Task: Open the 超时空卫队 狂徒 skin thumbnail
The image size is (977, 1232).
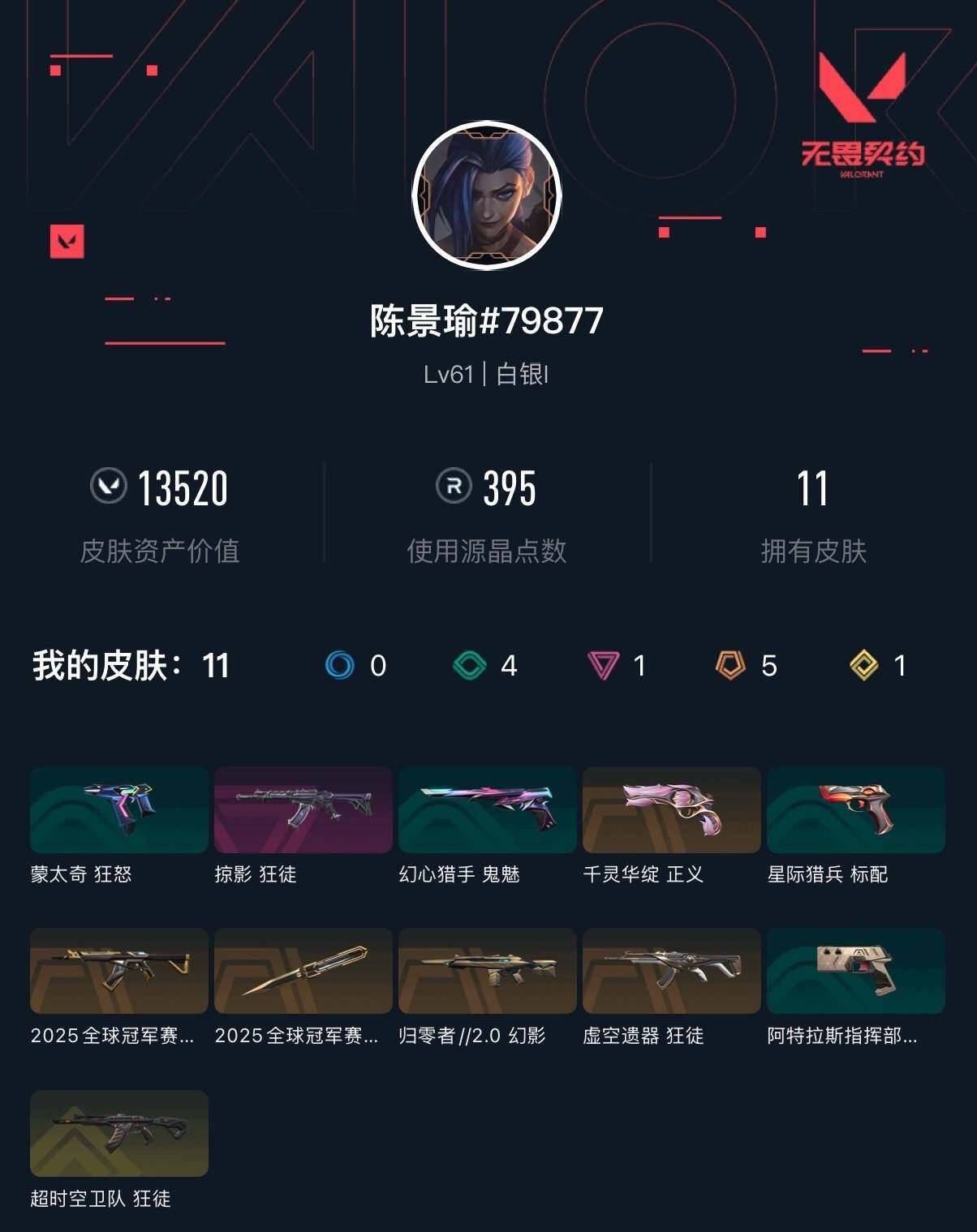Action: (118, 1134)
